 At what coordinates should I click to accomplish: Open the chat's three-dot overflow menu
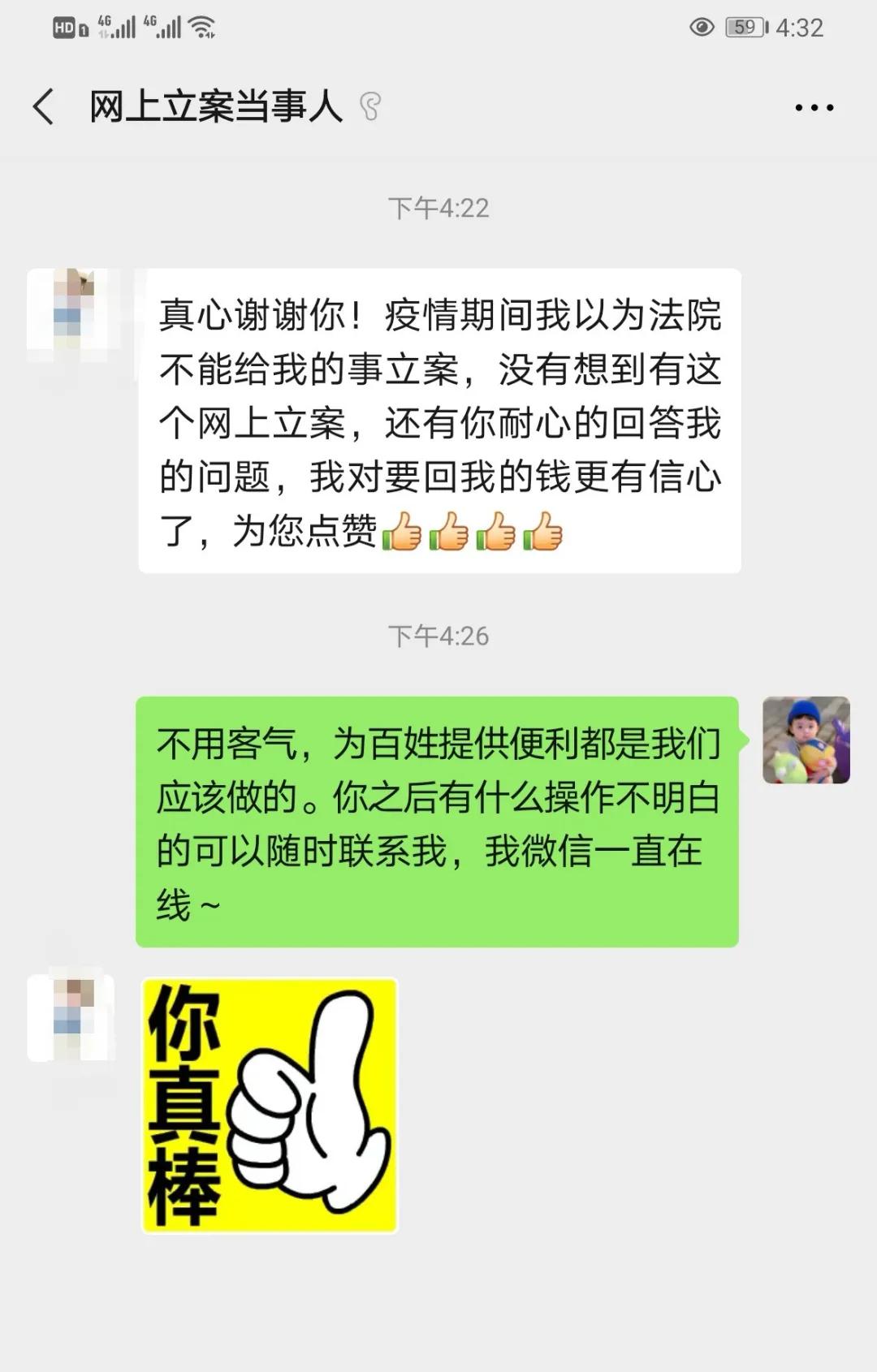tap(814, 107)
